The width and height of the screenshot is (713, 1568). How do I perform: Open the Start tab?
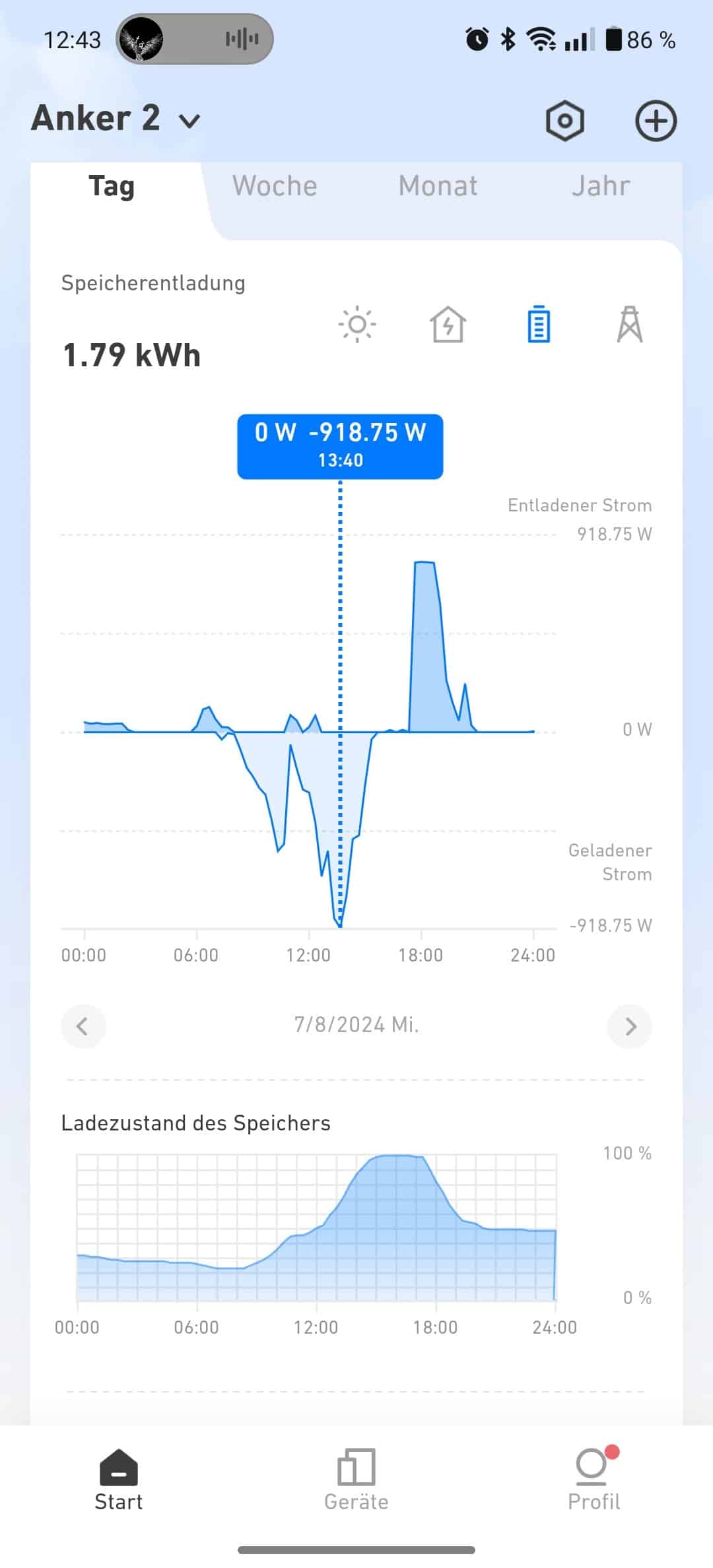pyautogui.click(x=119, y=1480)
